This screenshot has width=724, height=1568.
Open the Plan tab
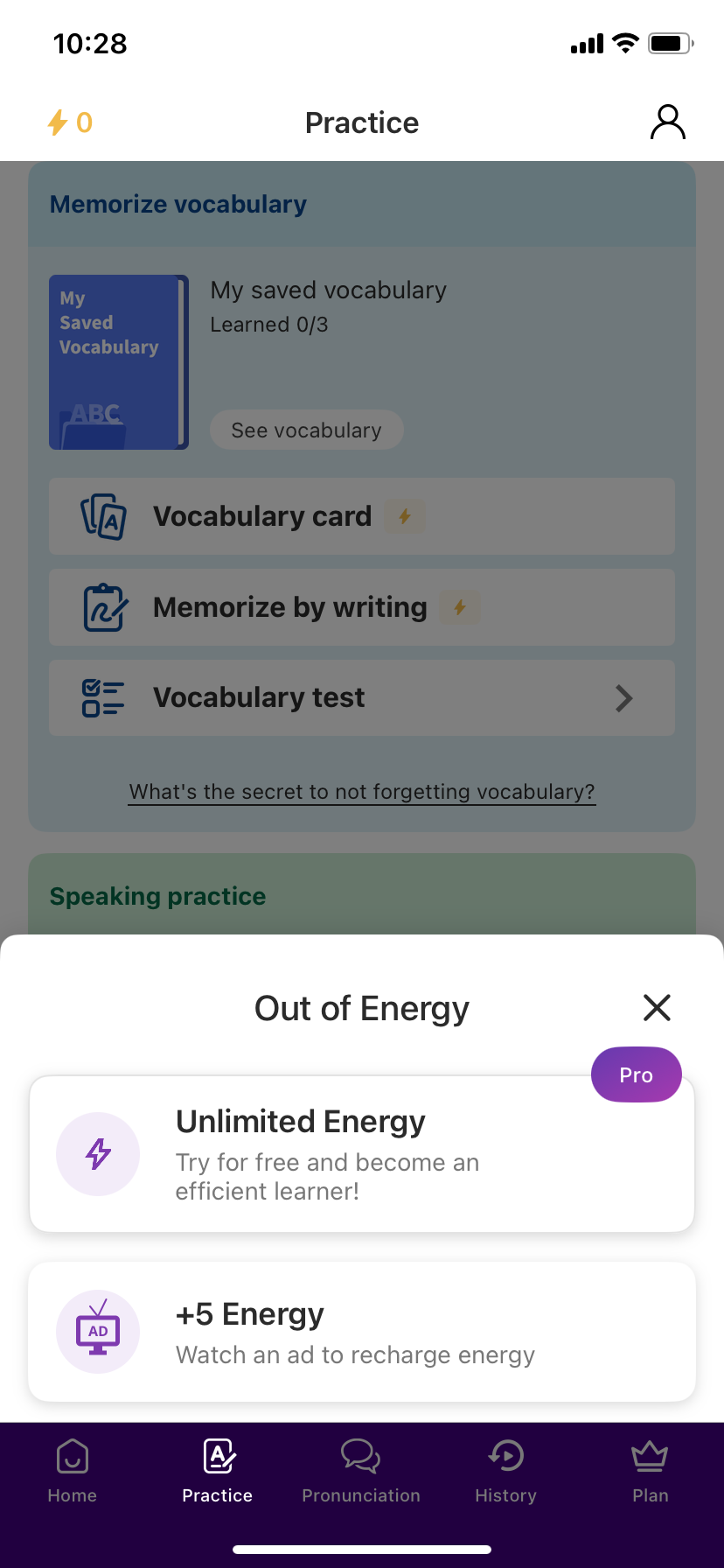click(x=650, y=1471)
